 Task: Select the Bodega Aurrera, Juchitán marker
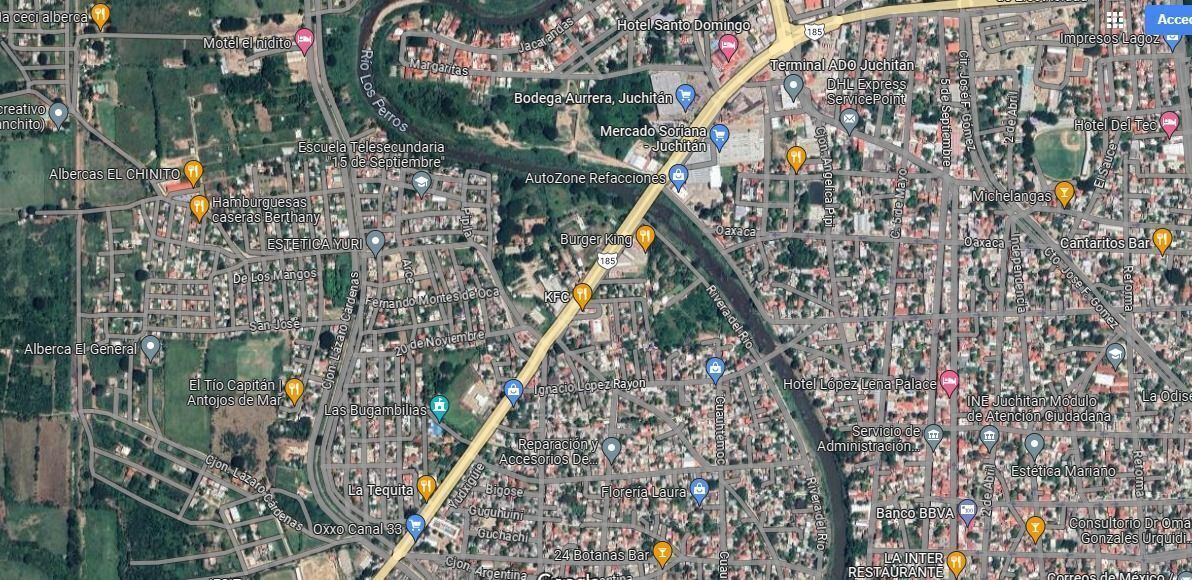click(x=685, y=96)
